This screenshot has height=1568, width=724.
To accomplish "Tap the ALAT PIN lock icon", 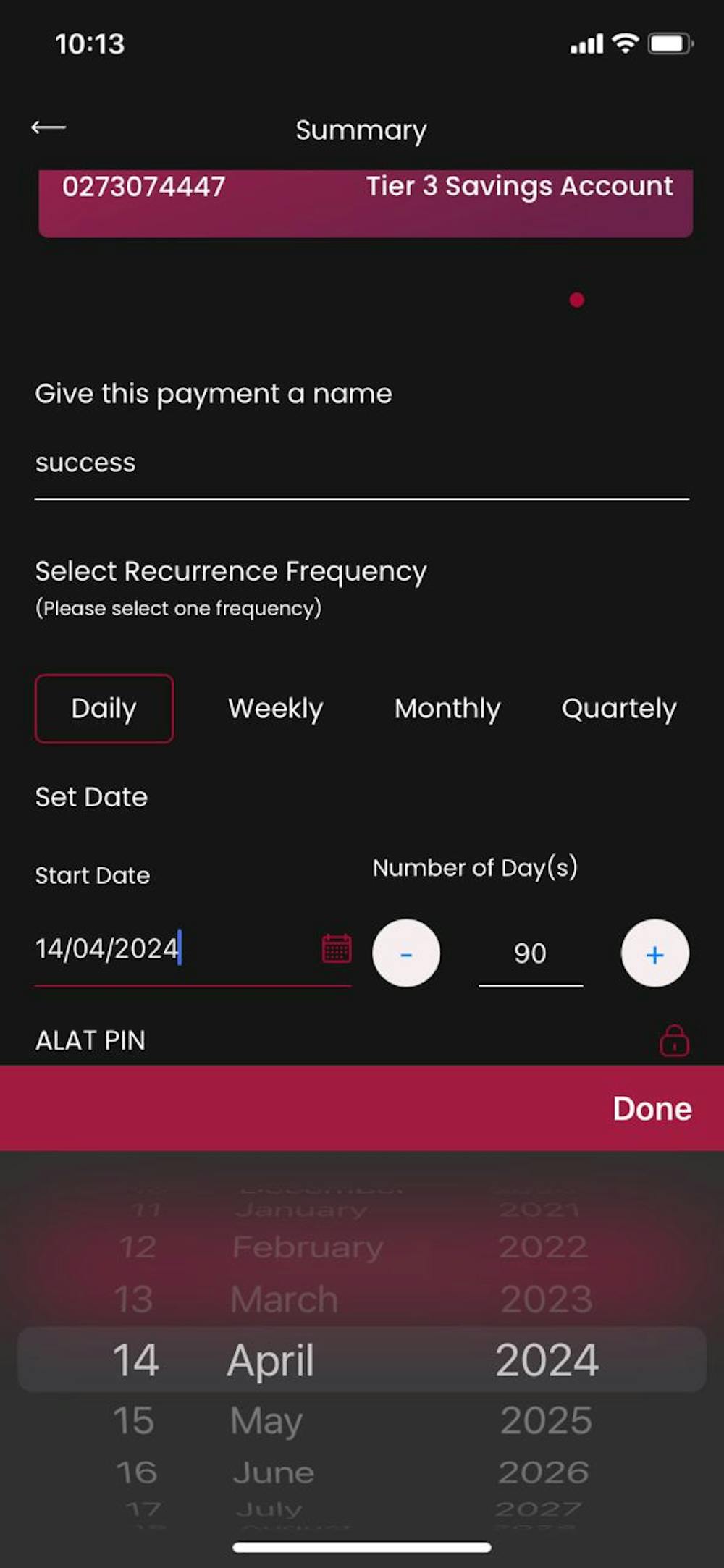I will [x=674, y=1041].
